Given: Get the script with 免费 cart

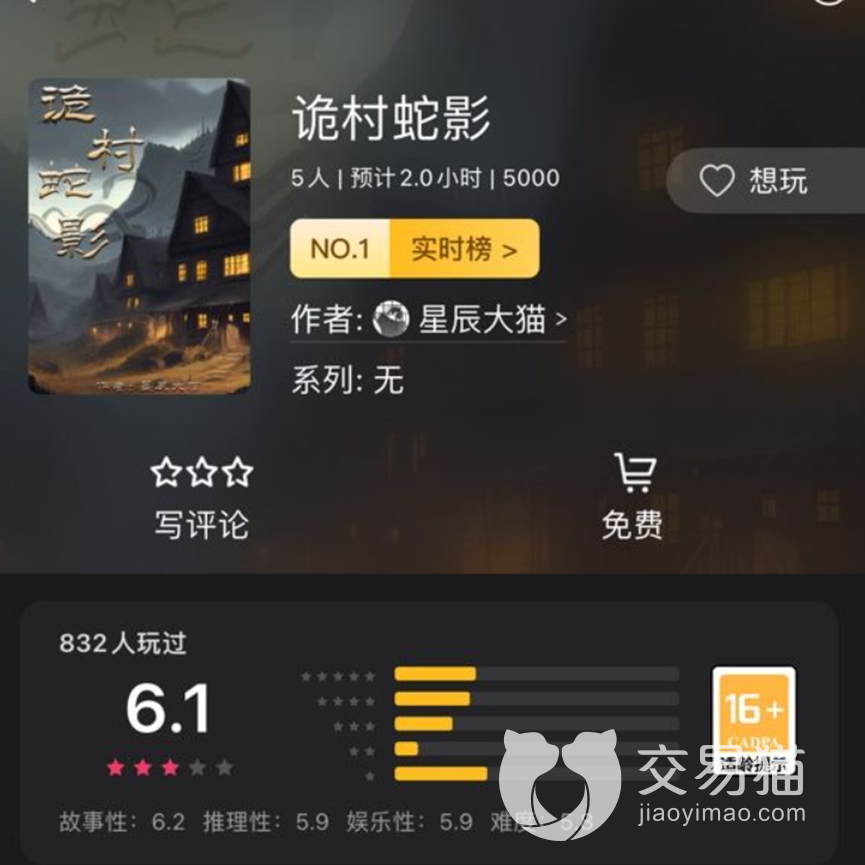Looking at the screenshot, I should tap(632, 497).
